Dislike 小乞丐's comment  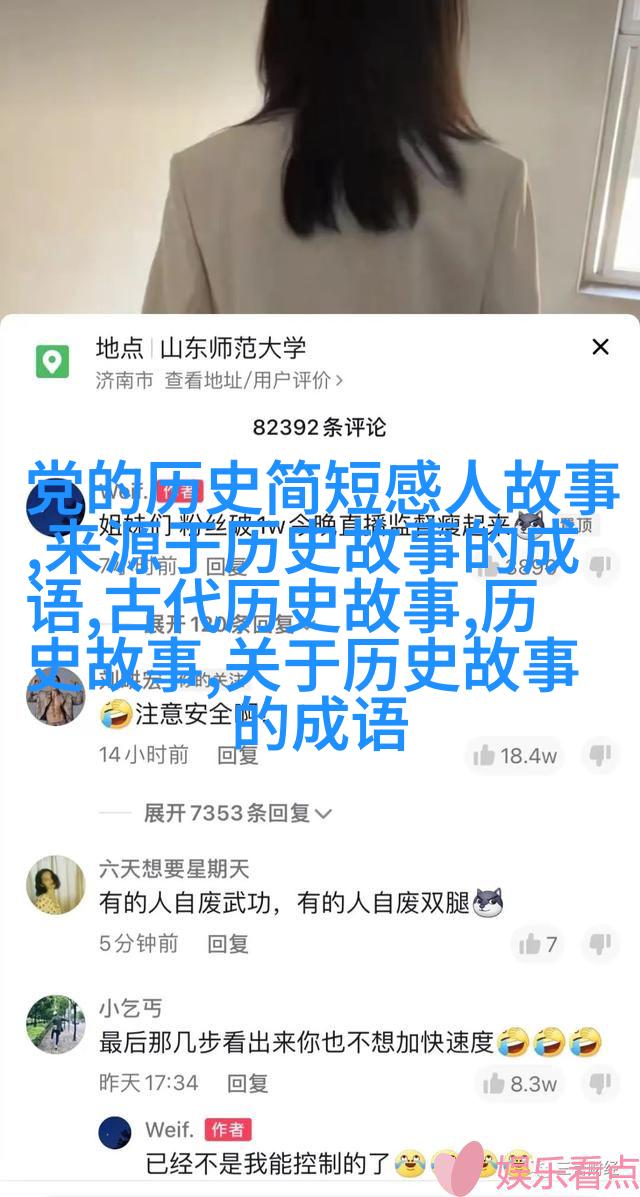pos(600,1082)
